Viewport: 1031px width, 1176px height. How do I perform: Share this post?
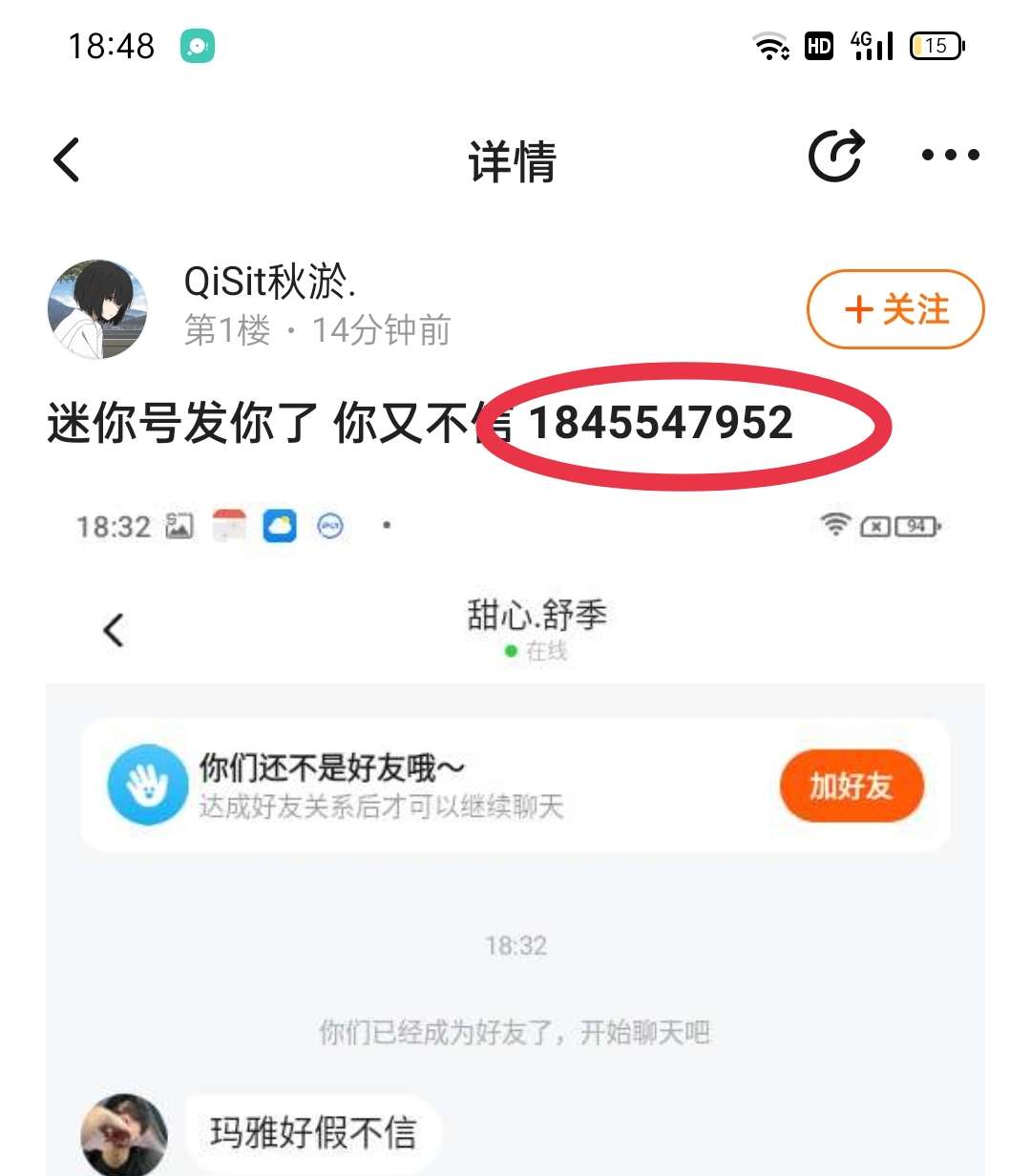[x=836, y=157]
